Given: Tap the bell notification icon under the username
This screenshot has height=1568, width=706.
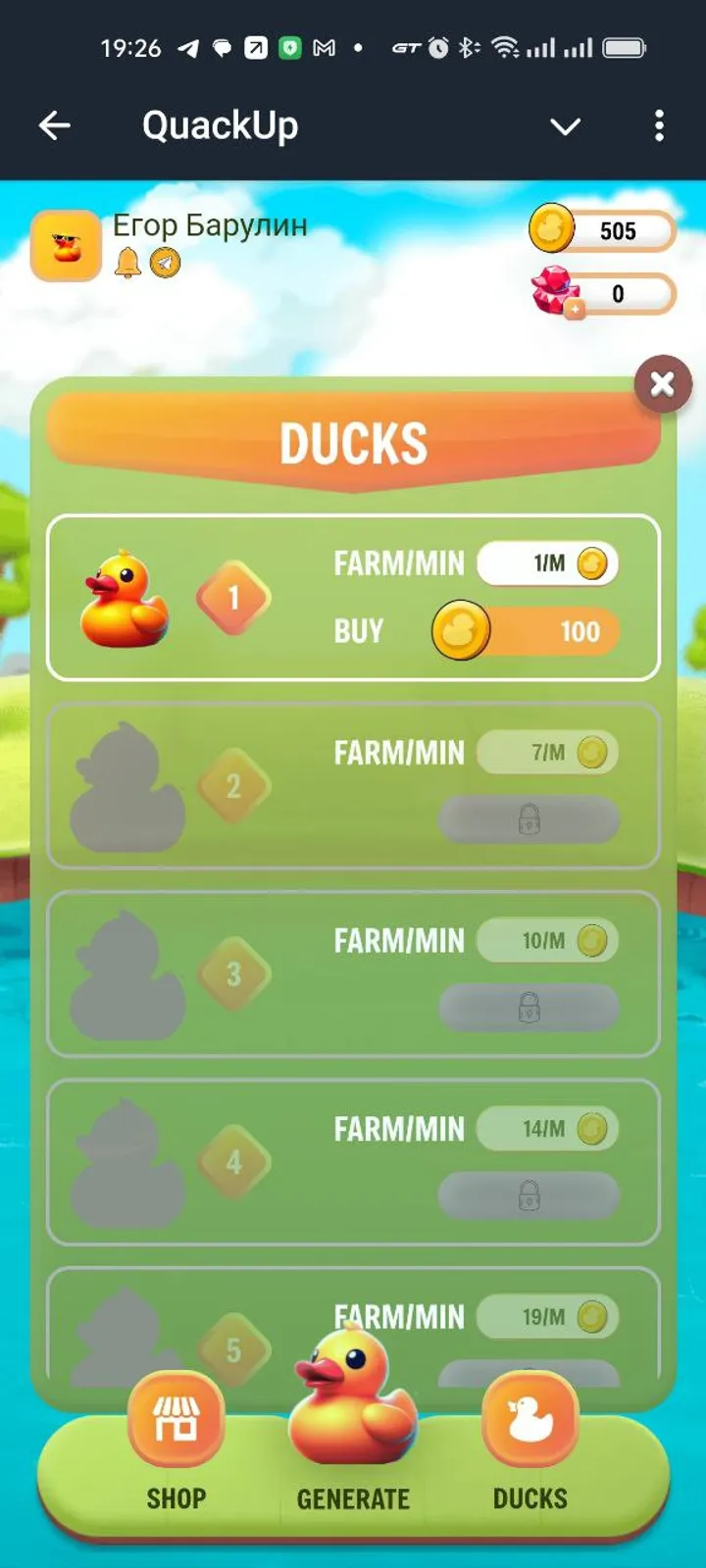Looking at the screenshot, I should [128, 264].
